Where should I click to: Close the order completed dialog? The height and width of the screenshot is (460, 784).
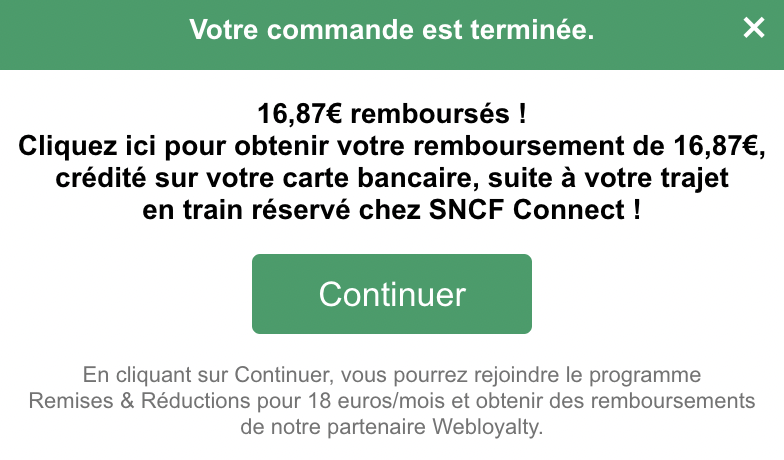pyautogui.click(x=753, y=29)
